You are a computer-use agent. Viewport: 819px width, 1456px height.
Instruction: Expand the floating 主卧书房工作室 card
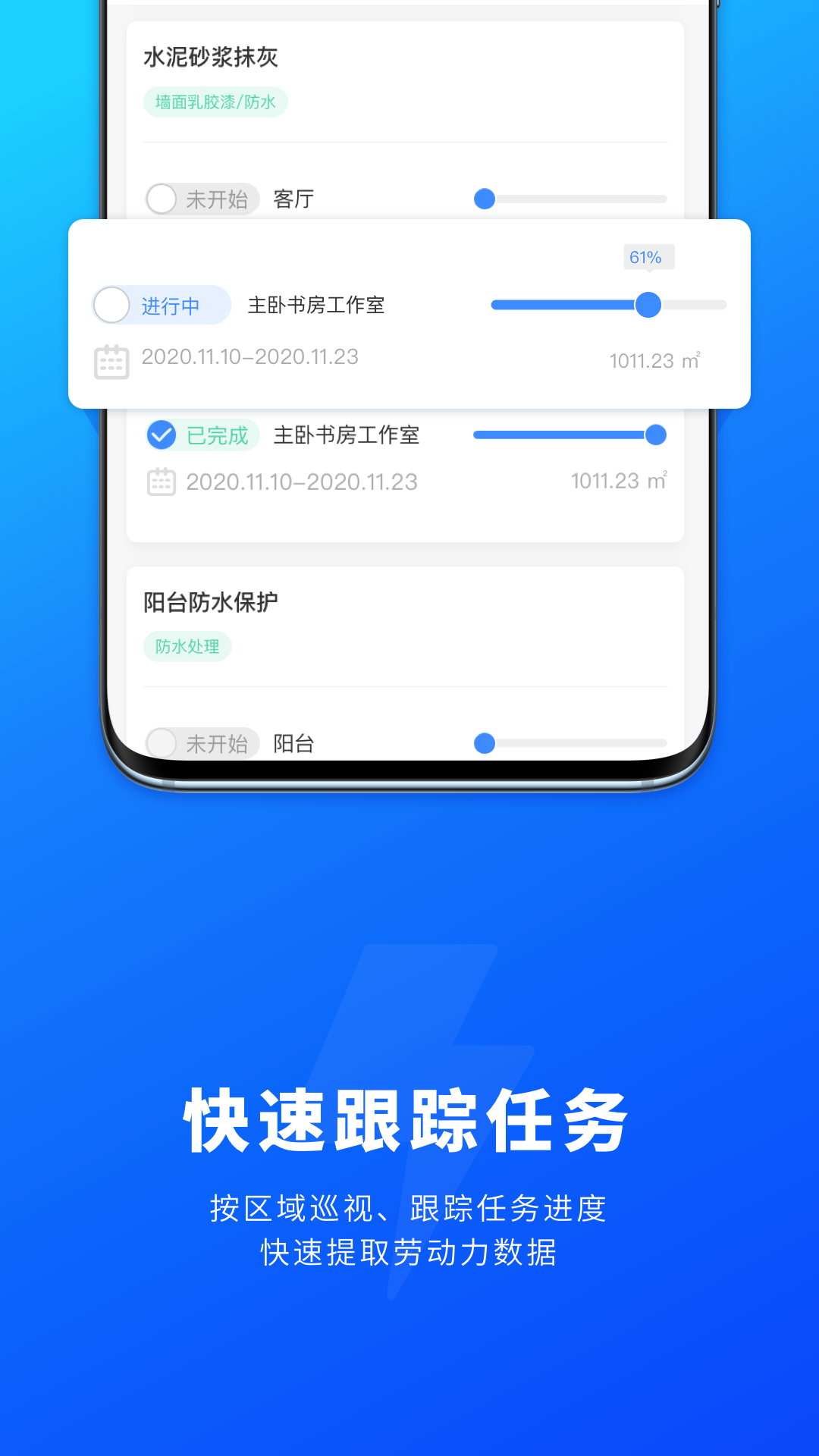pos(409,313)
